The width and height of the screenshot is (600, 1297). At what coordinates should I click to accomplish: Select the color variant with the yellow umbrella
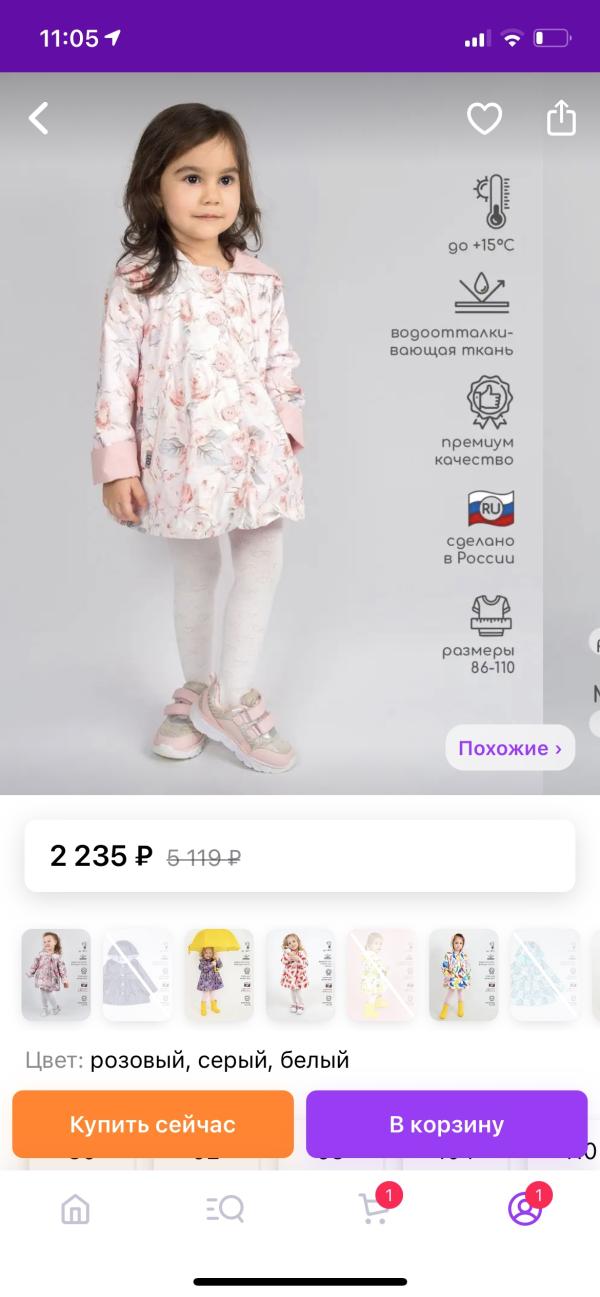[219, 974]
